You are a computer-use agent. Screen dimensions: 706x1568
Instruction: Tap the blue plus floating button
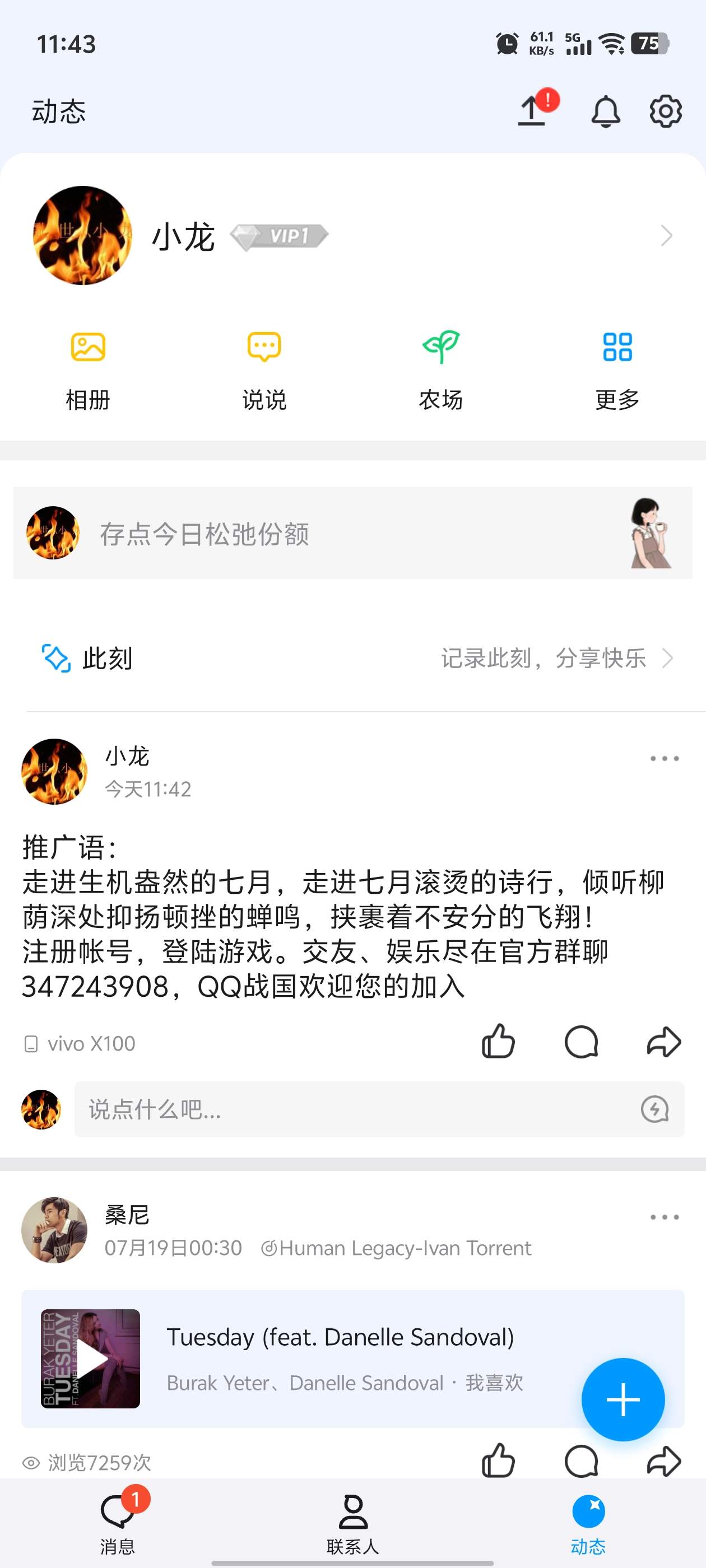click(623, 1399)
